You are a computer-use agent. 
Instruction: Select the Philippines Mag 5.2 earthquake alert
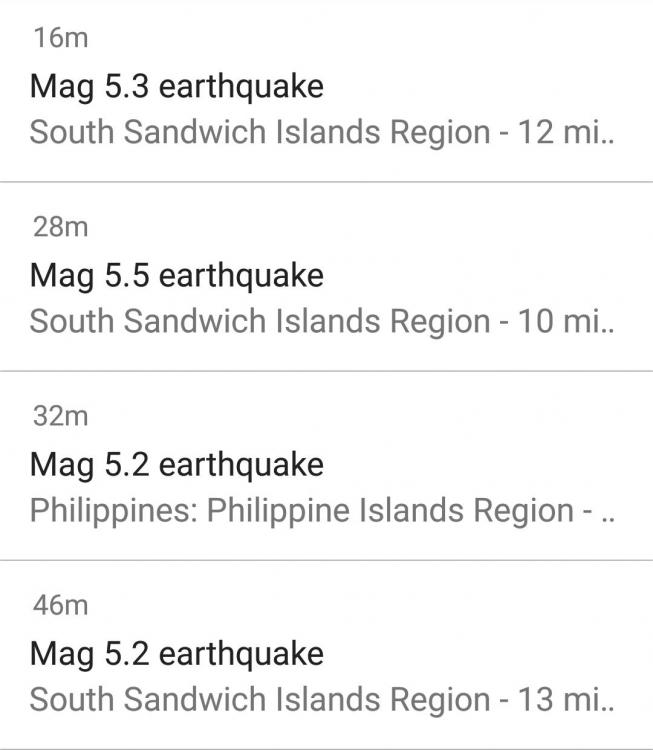[177, 465]
